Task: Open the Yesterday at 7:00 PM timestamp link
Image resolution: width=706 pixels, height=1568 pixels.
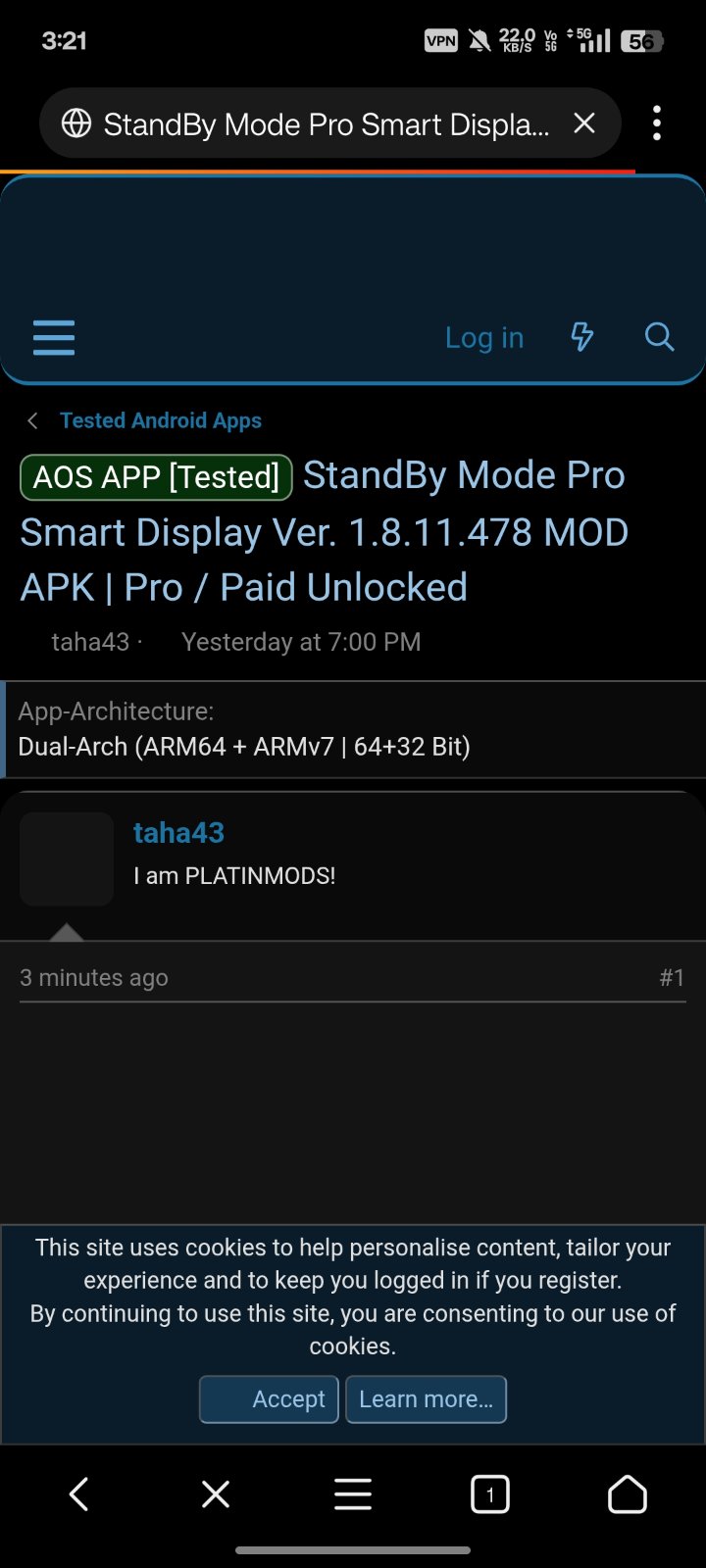Action: point(301,642)
